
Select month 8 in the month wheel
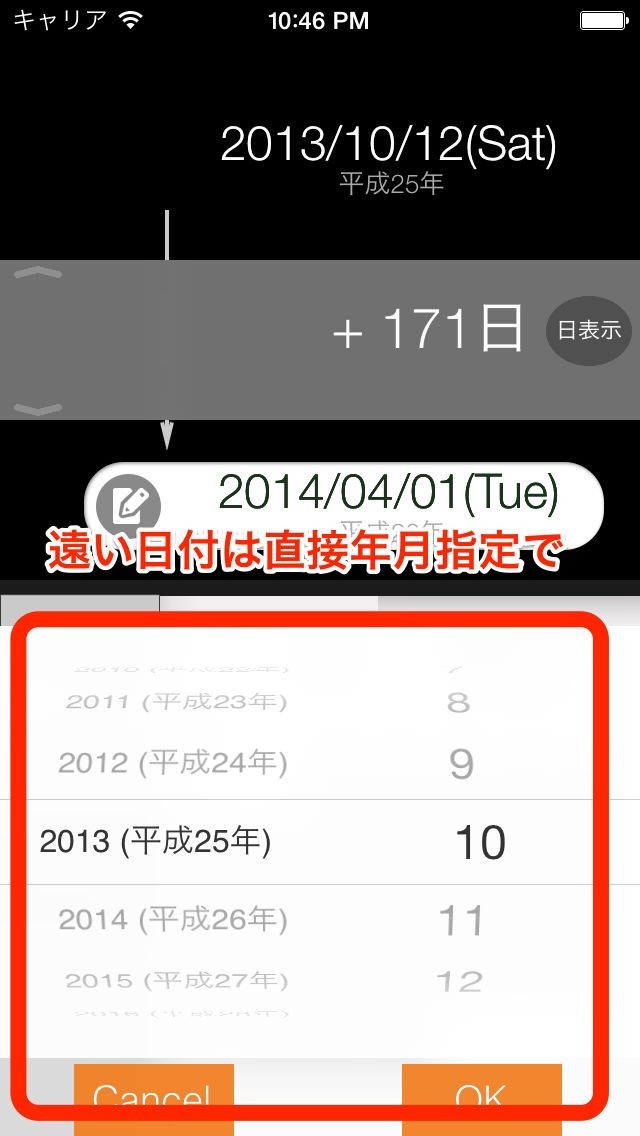pos(459,702)
